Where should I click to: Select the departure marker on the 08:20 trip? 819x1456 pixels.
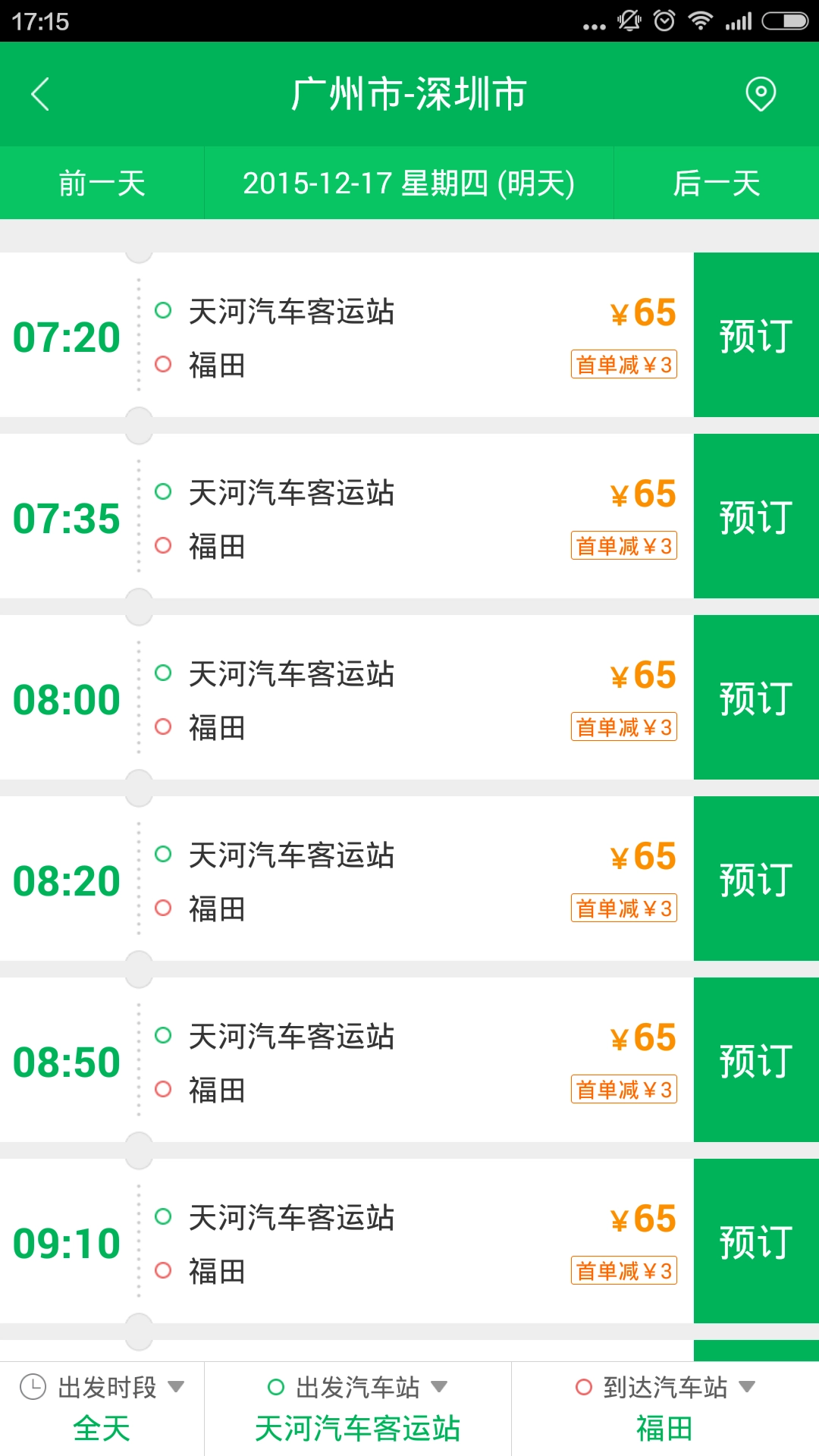162,853
